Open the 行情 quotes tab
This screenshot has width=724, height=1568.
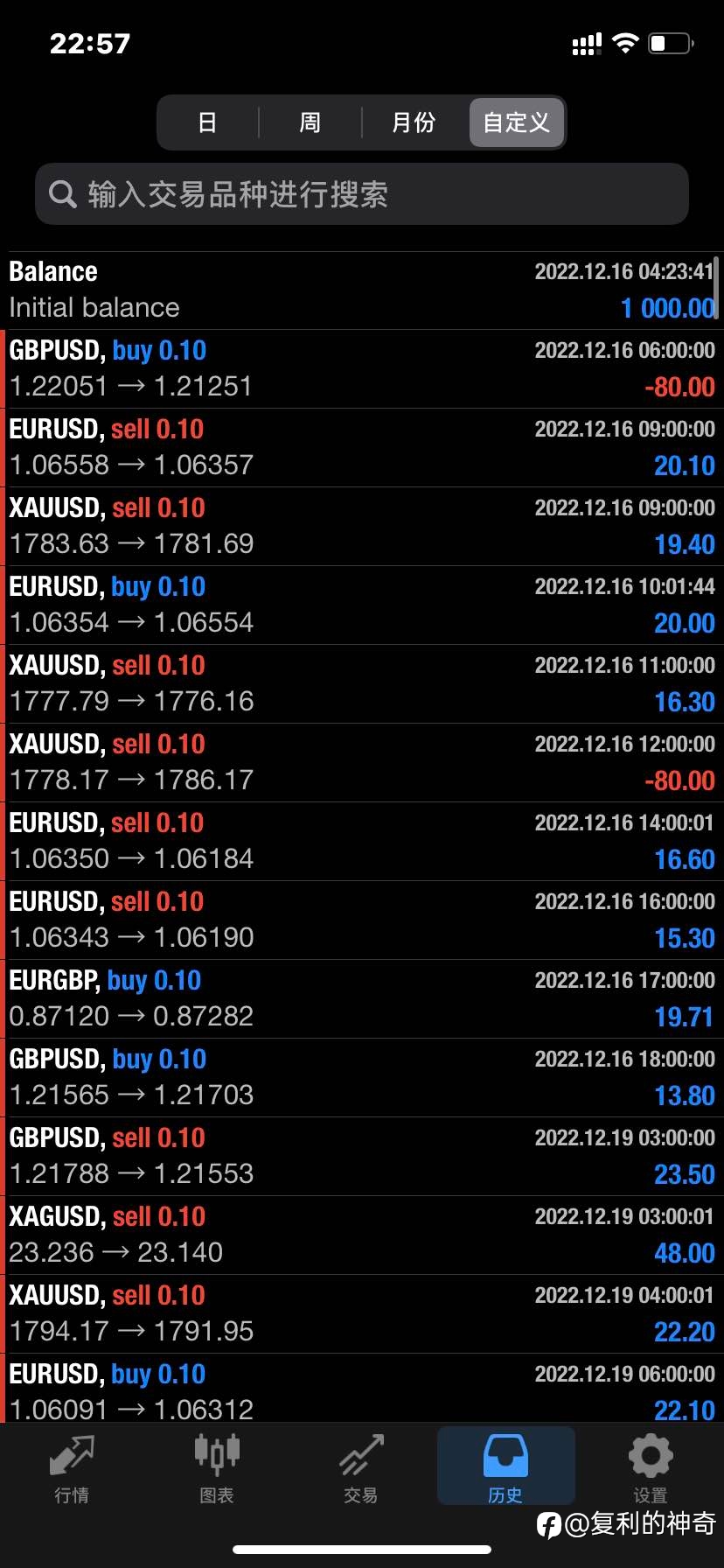point(72,1469)
